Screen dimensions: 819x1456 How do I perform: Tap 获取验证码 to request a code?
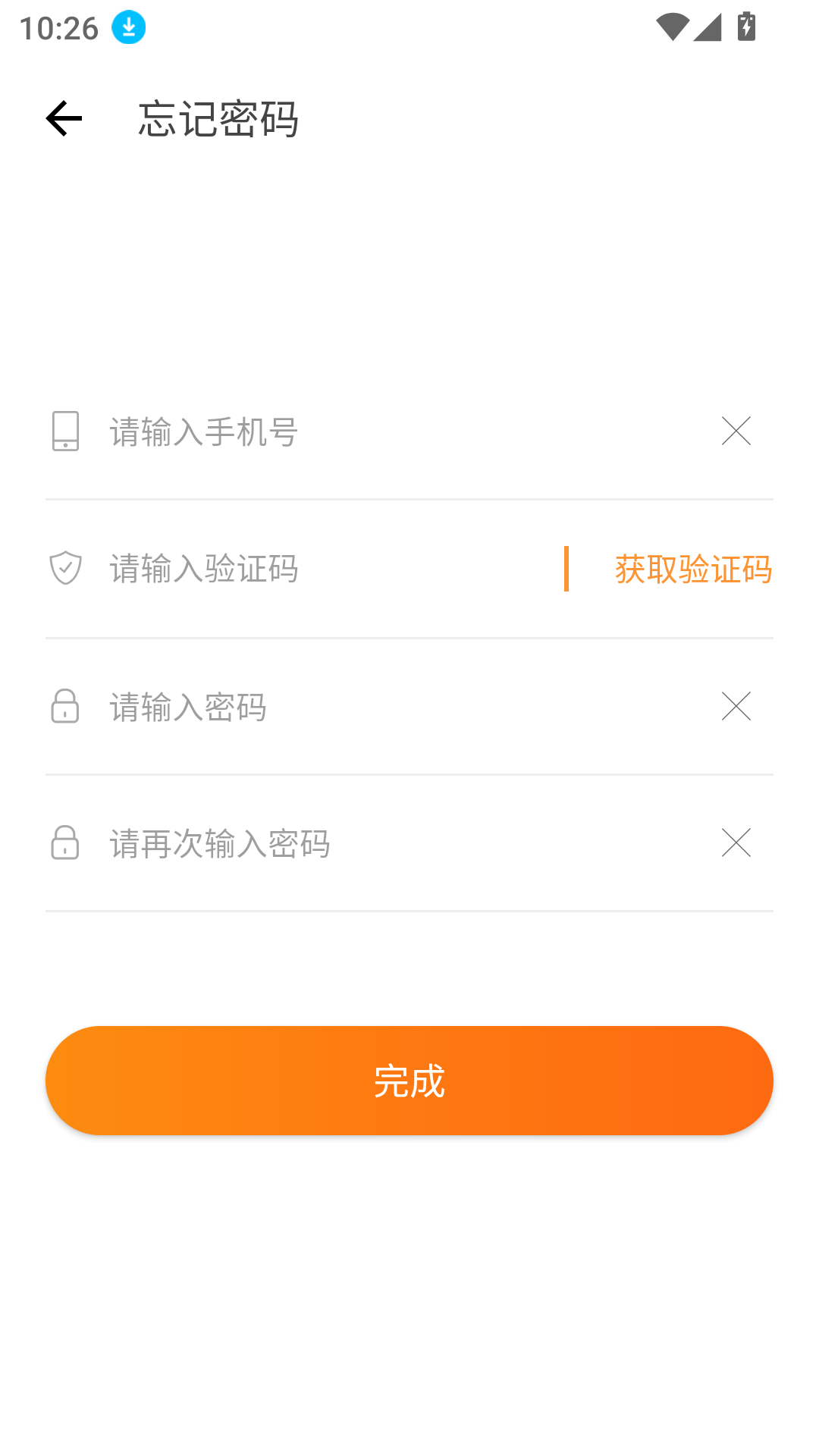(x=693, y=570)
